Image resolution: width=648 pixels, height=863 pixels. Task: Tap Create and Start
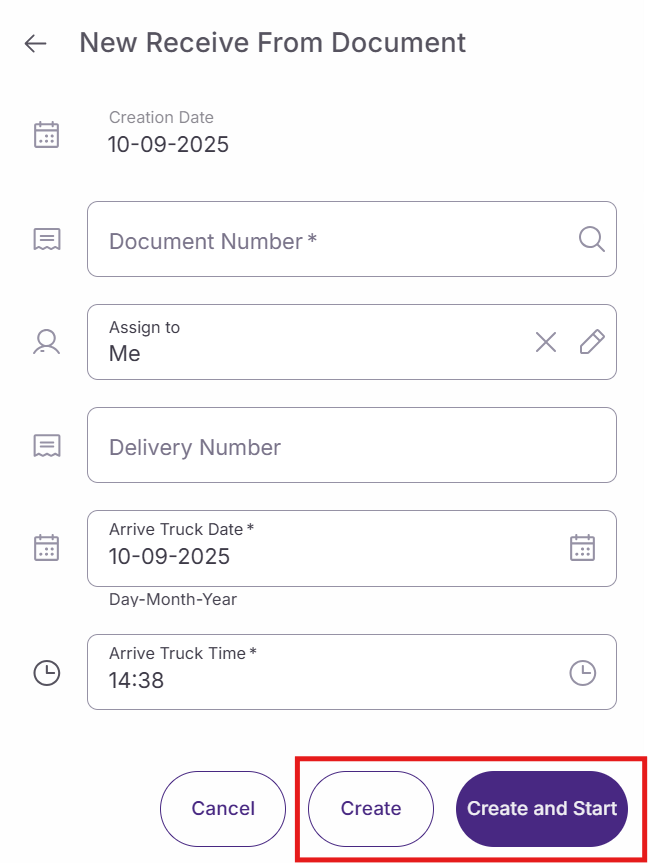coord(542,808)
